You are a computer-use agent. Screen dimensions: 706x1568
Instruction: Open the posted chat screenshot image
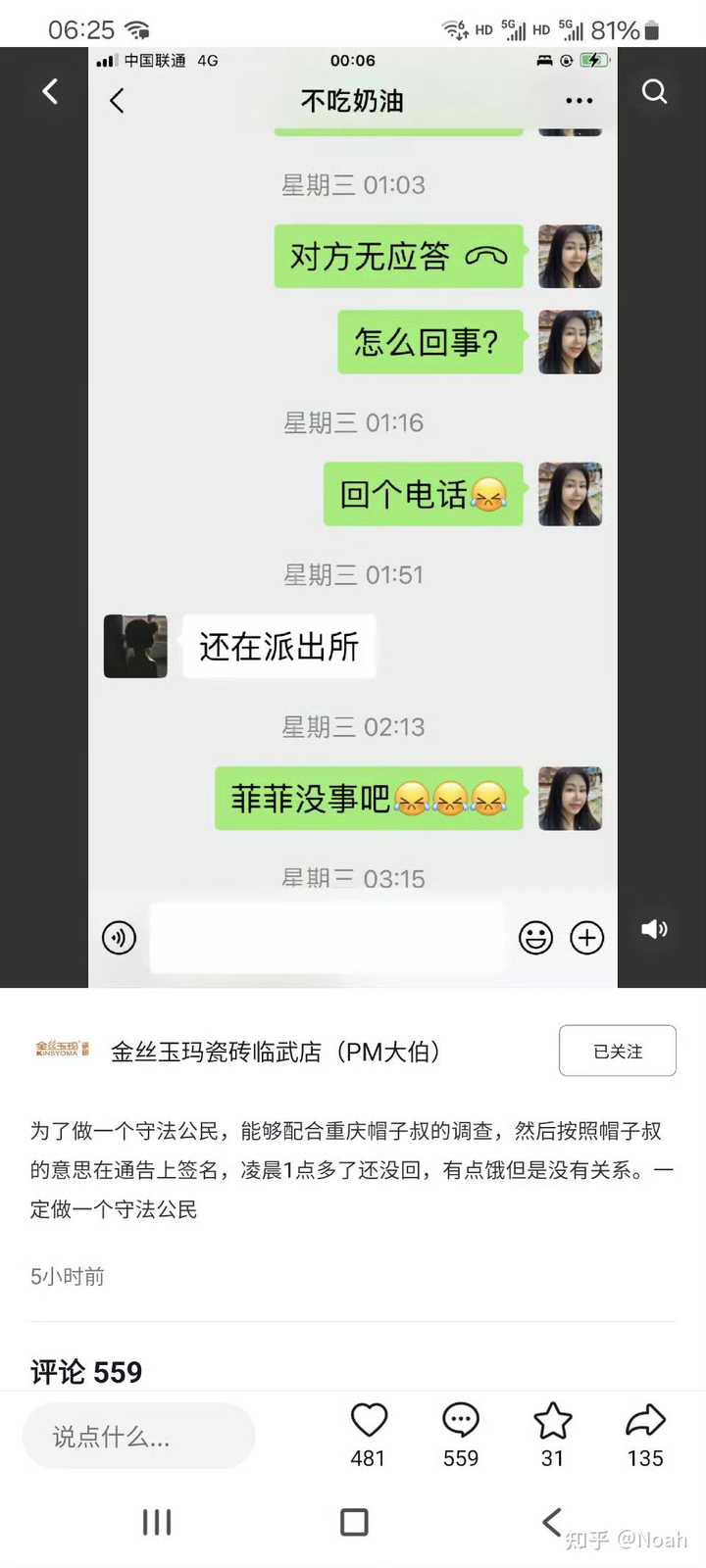click(353, 510)
